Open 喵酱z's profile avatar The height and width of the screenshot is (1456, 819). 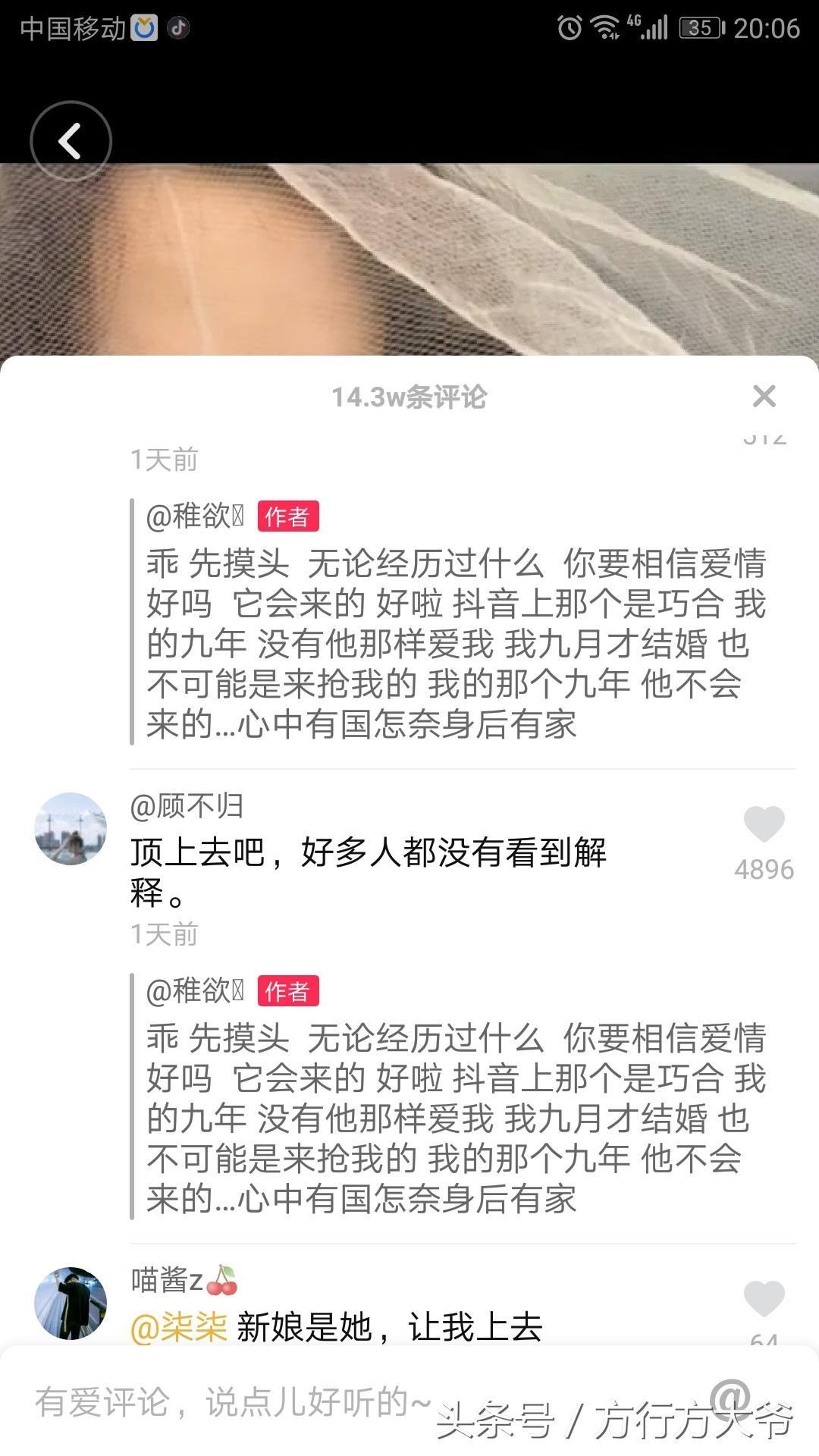click(71, 1303)
